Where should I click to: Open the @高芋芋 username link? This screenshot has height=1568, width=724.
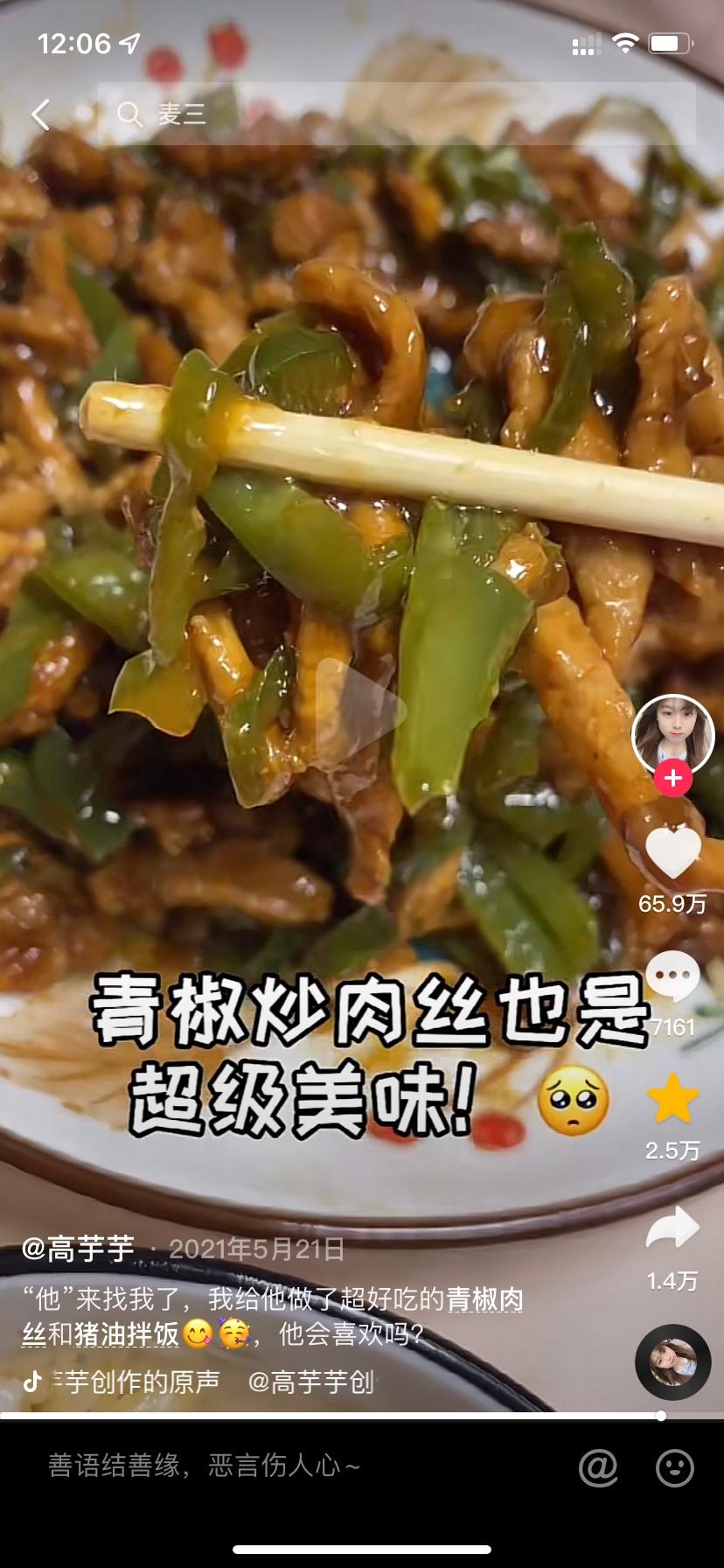(79, 1249)
